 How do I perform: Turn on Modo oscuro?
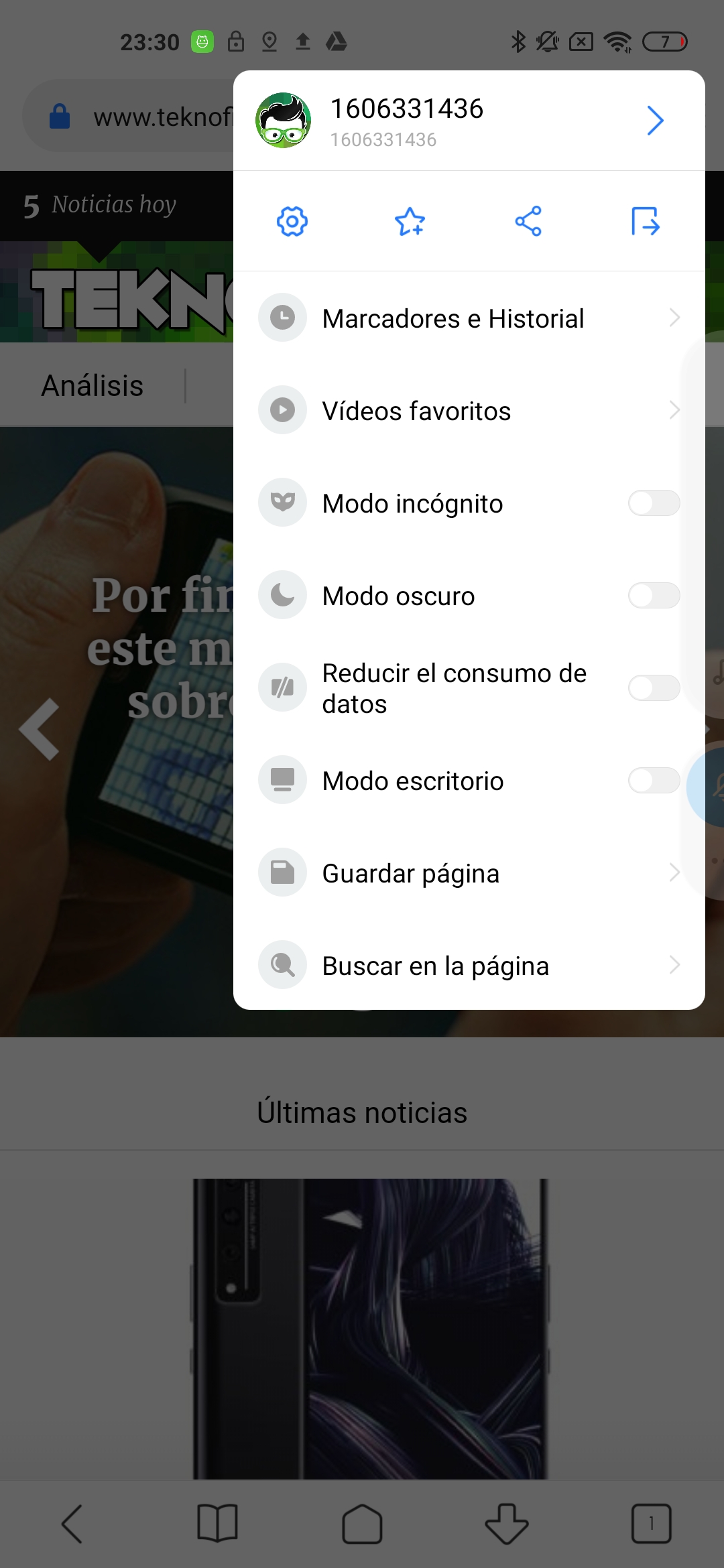(x=654, y=595)
